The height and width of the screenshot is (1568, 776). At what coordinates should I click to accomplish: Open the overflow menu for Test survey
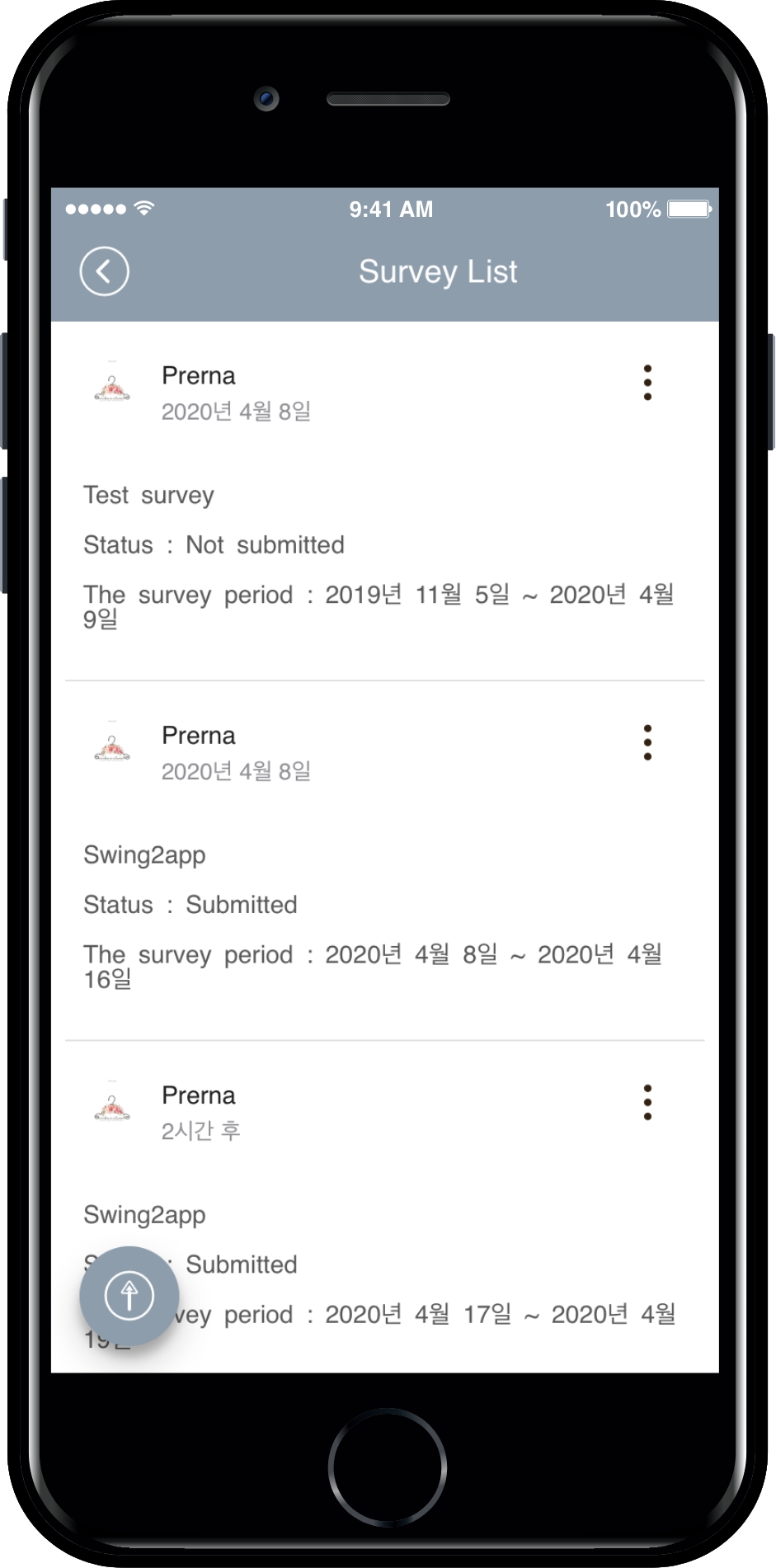click(x=647, y=383)
